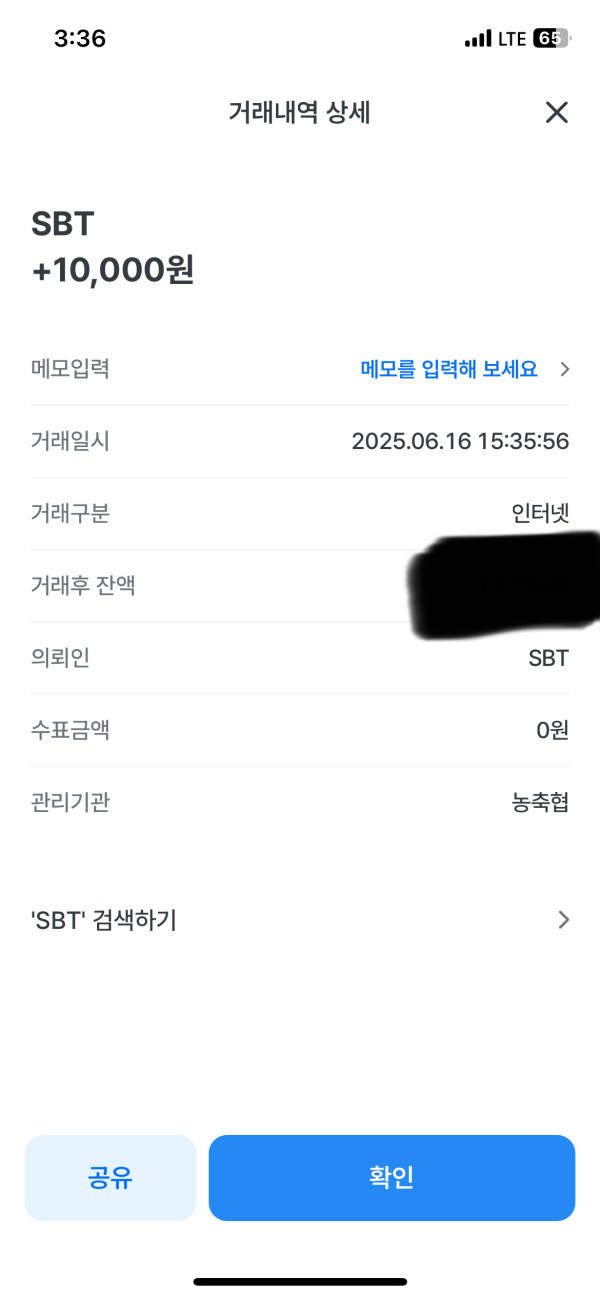Open the memo entry 메모를 입력해 보세요
The height and width of the screenshot is (1298, 600).
pyautogui.click(x=449, y=369)
